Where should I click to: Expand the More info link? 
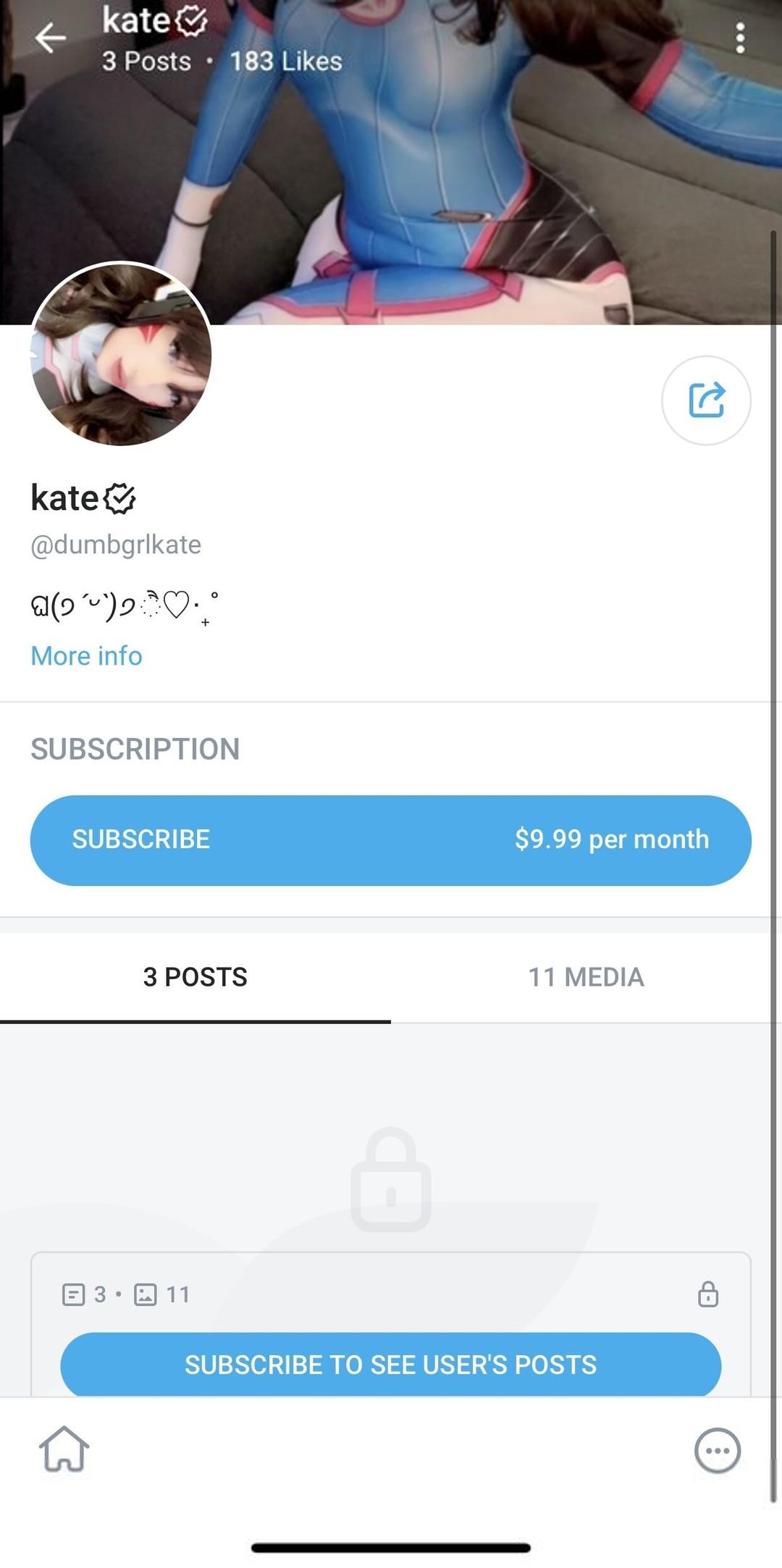[x=86, y=656]
